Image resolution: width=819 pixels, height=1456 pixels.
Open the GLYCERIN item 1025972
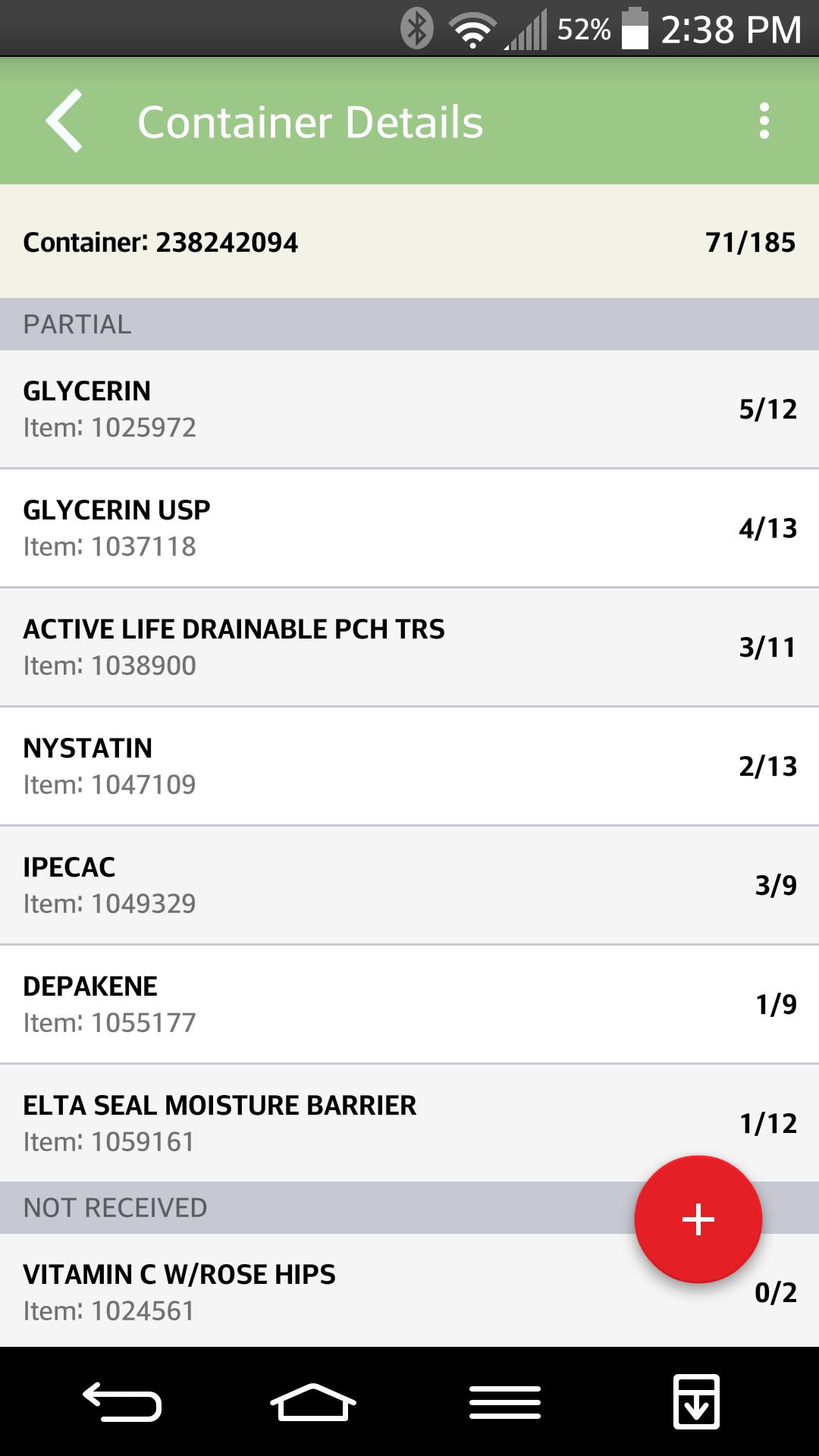click(409, 409)
